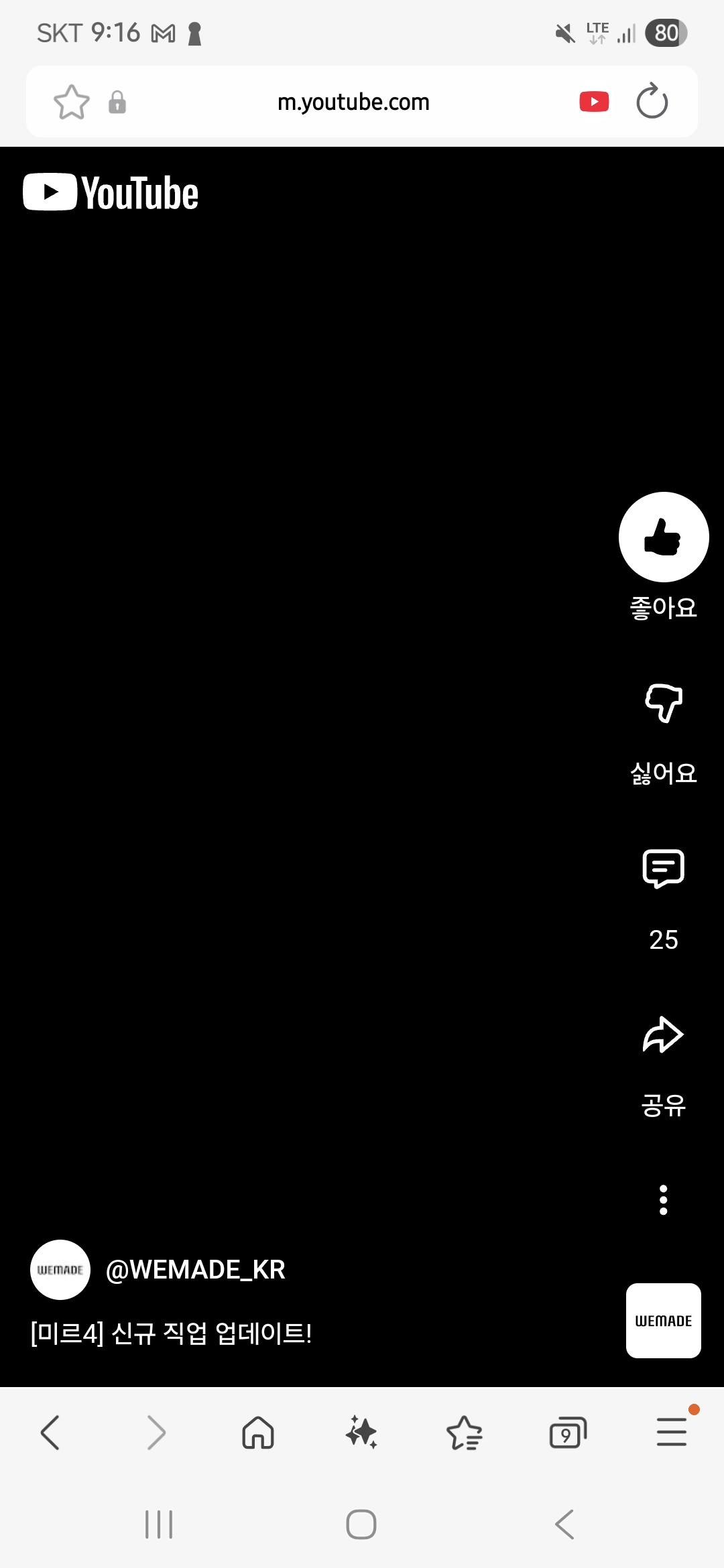Open the bookmarks list
724x1568 pixels.
click(465, 1433)
